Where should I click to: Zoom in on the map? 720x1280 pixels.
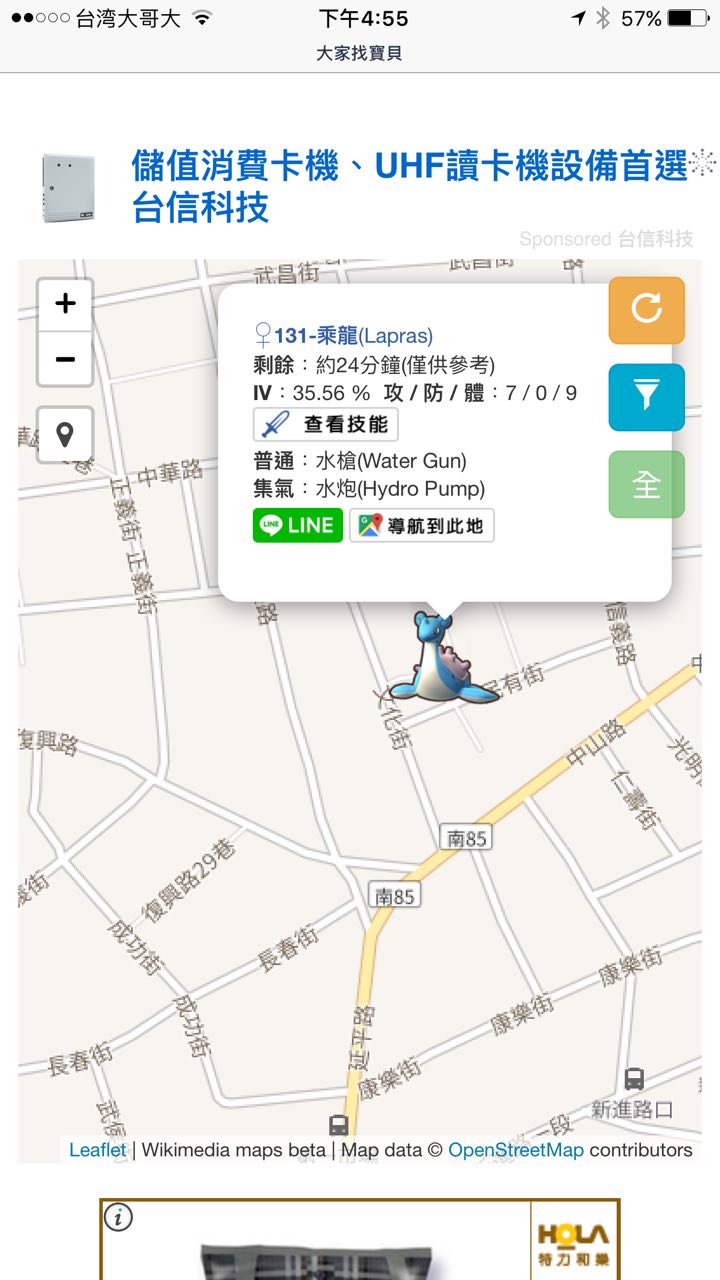click(x=65, y=304)
